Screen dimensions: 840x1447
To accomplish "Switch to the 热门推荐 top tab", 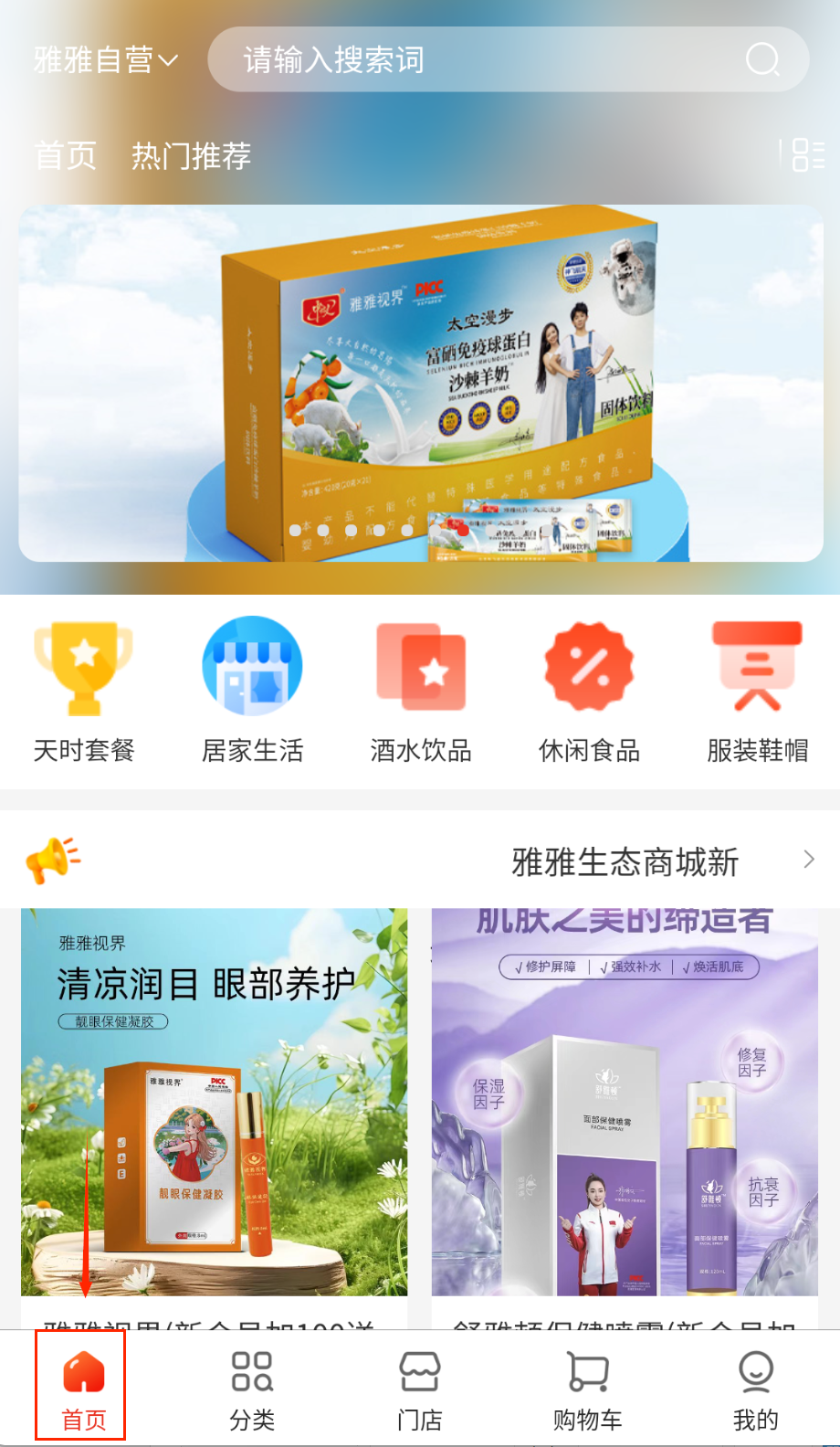I will (x=191, y=156).
